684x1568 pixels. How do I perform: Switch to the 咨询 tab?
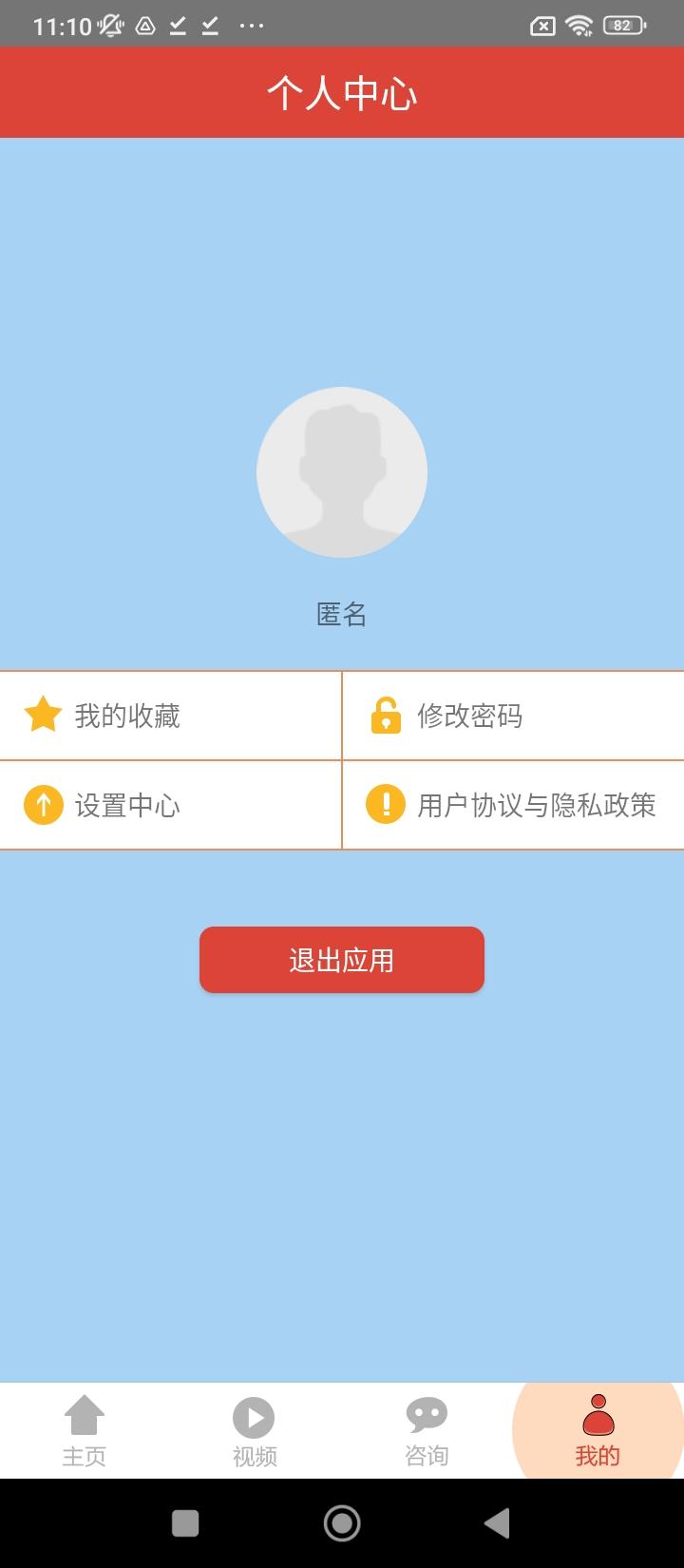click(x=427, y=1430)
